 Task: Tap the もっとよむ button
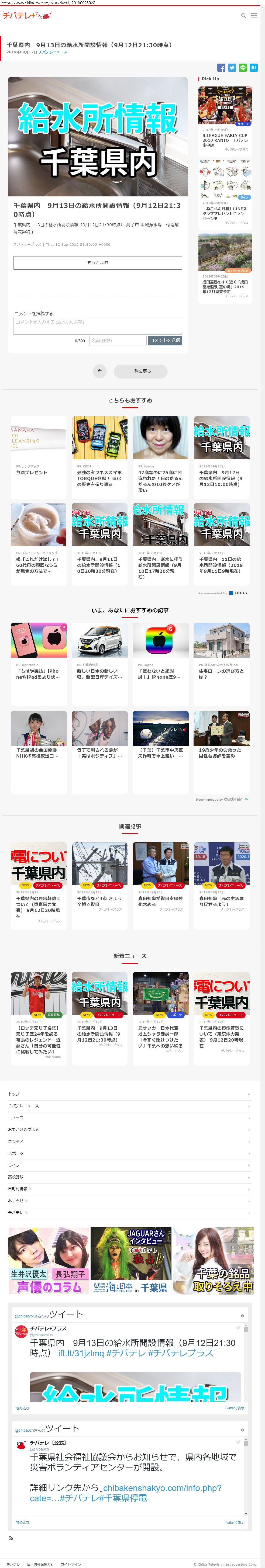click(x=98, y=262)
